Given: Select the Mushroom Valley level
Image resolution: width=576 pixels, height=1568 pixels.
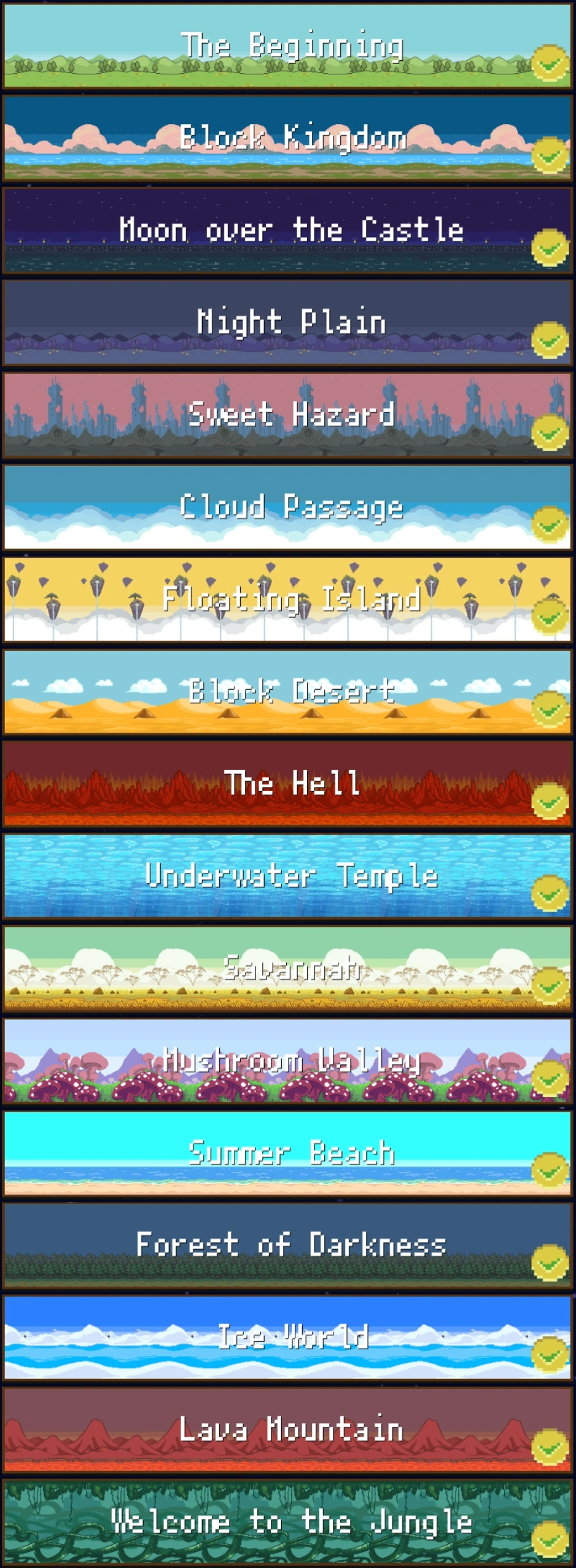Looking at the screenshot, I should [x=287, y=1061].
